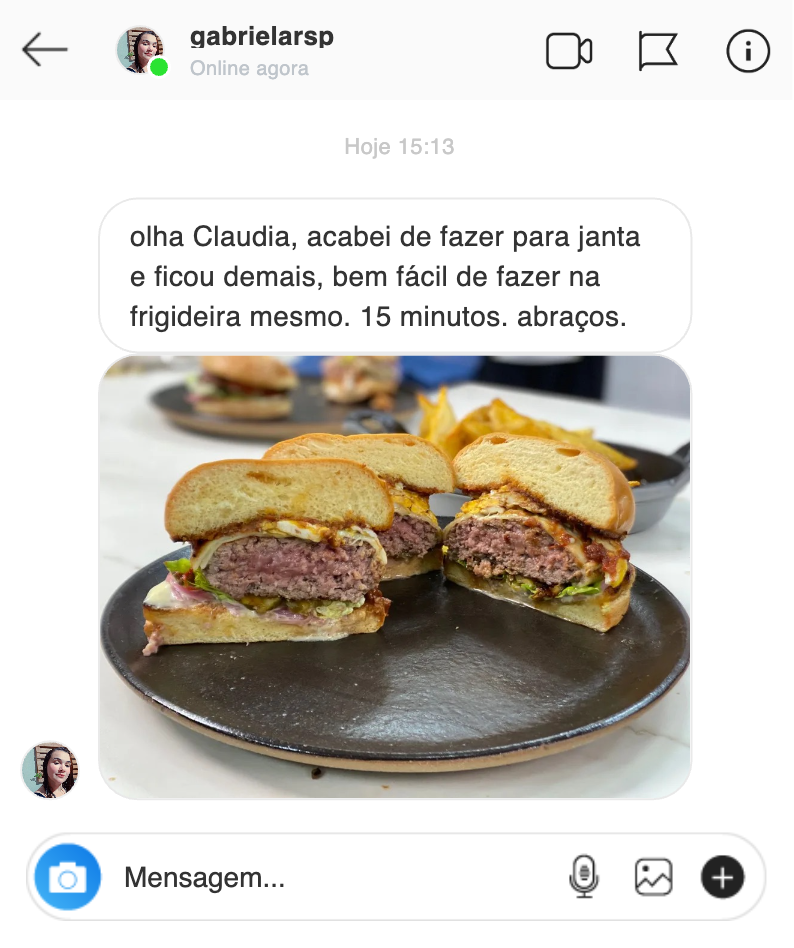The width and height of the screenshot is (794, 948).
Task: Record a voice message with the microphone
Action: coord(583,878)
